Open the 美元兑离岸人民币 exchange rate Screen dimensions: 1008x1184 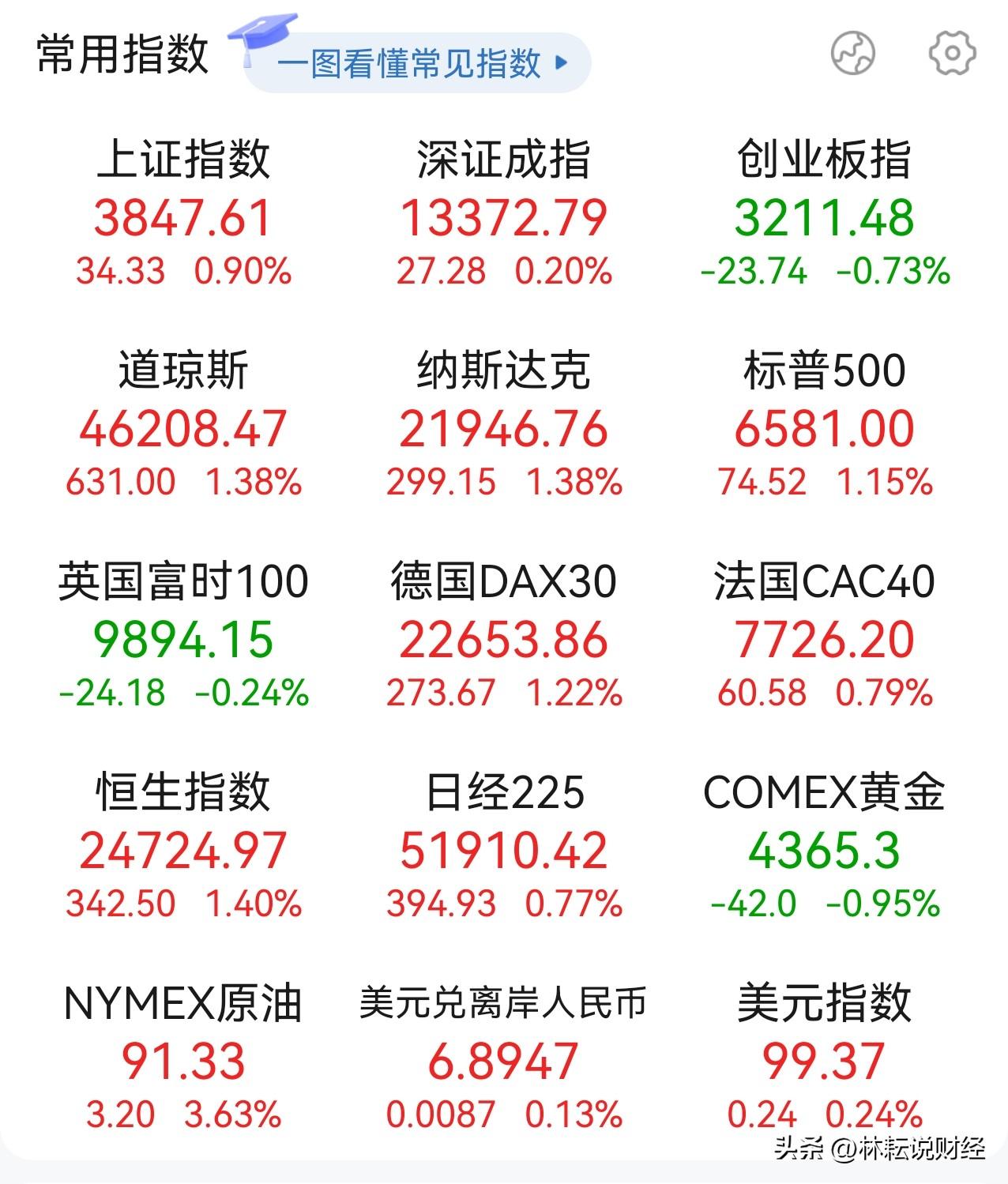[x=503, y=1059]
